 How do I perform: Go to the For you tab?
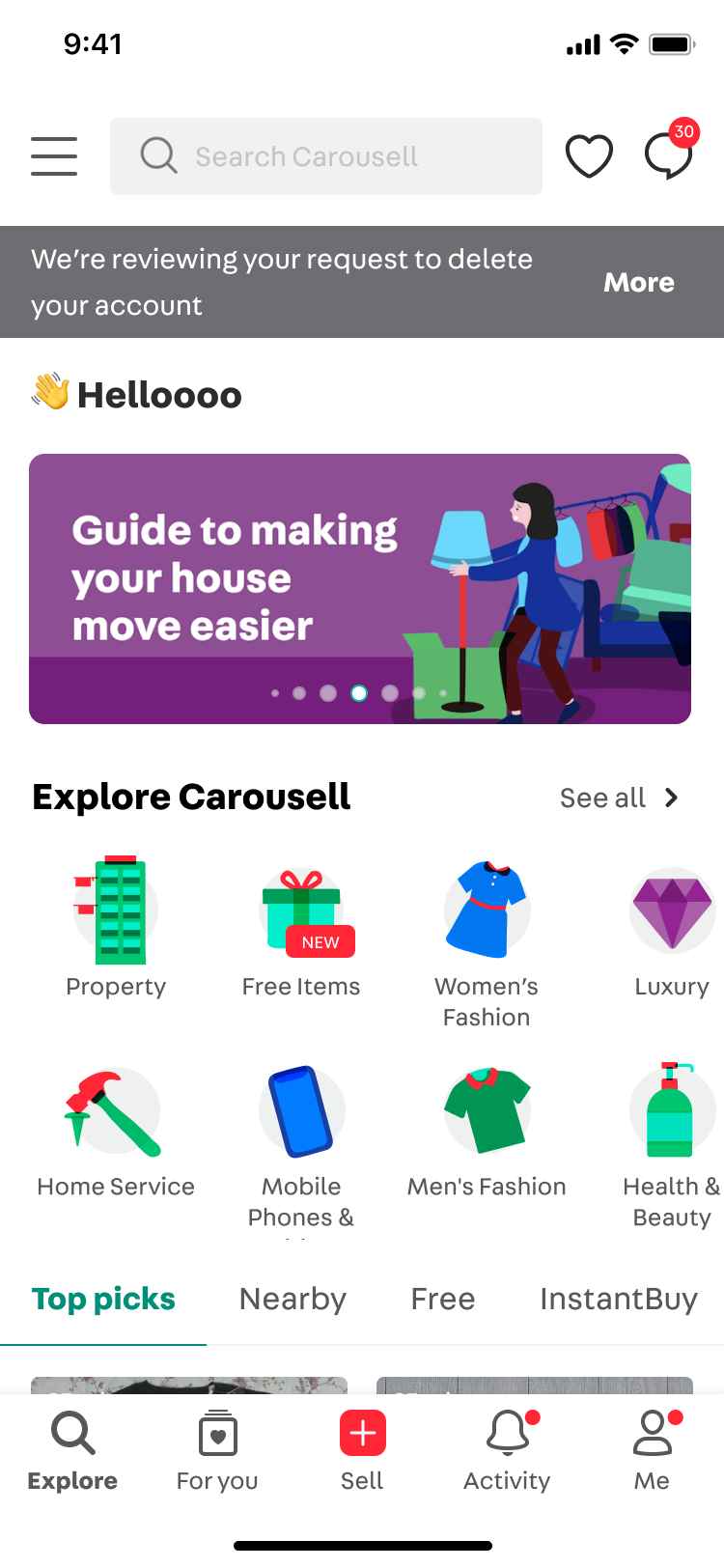217,1451
